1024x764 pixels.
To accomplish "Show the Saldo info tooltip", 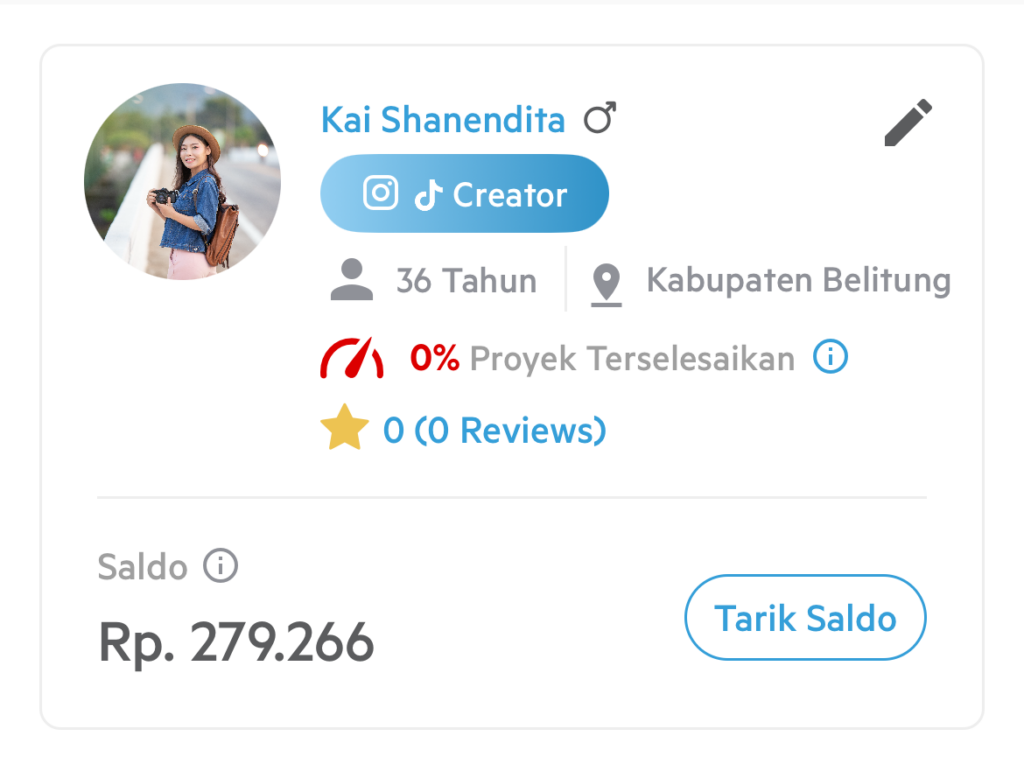I will coord(220,567).
